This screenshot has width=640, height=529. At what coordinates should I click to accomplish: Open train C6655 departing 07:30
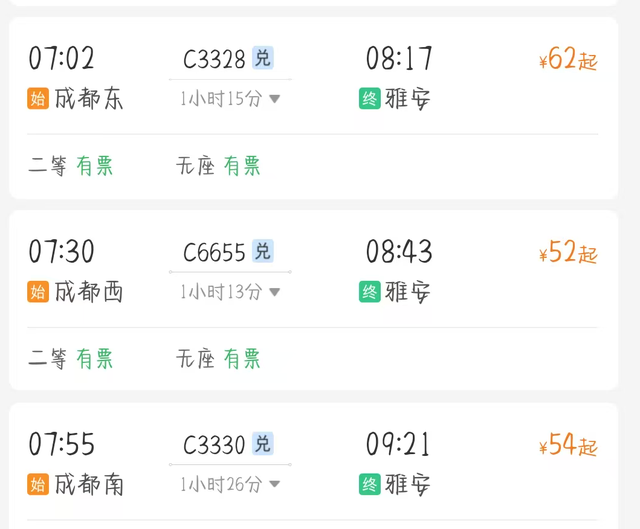click(x=214, y=252)
